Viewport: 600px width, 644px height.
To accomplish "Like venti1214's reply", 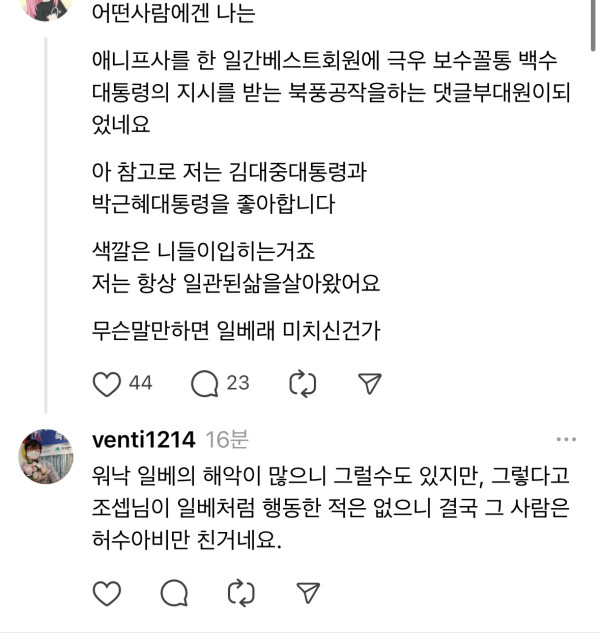I will tap(106, 592).
